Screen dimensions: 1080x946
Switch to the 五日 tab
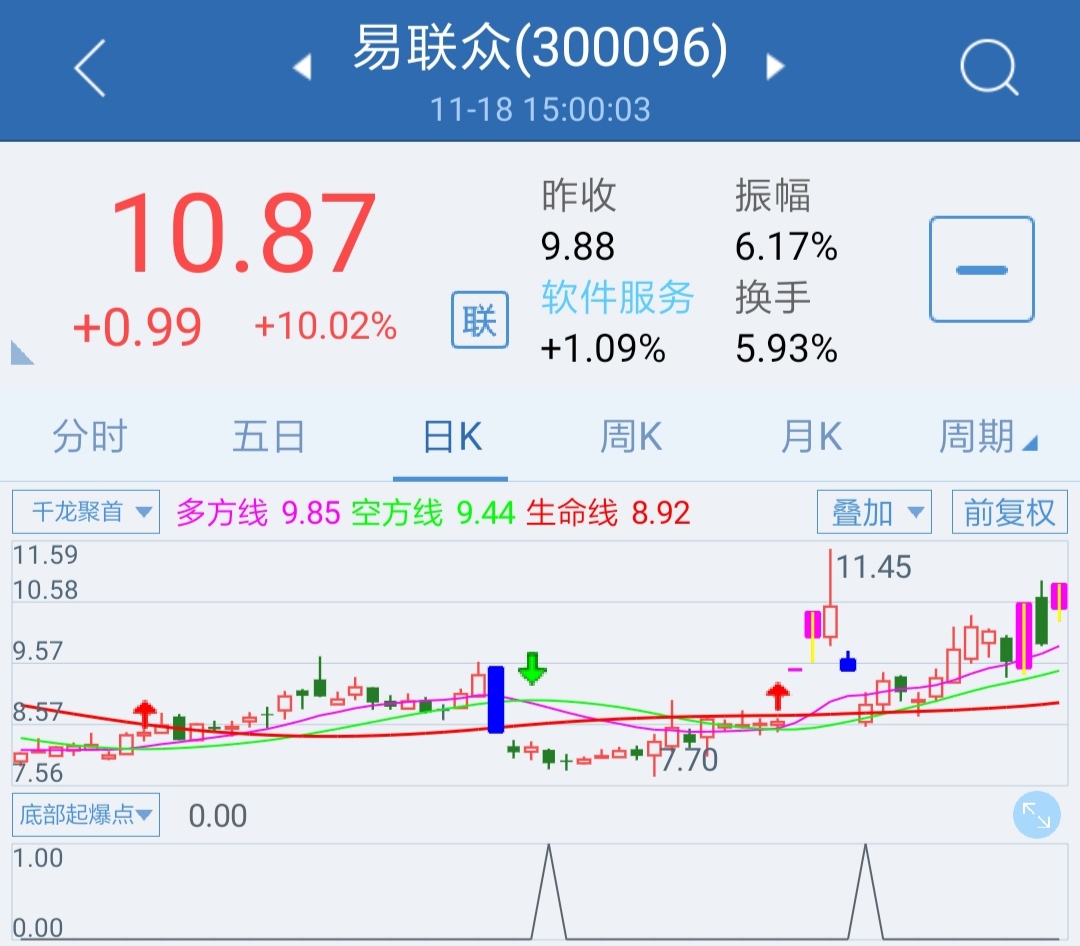click(x=269, y=437)
